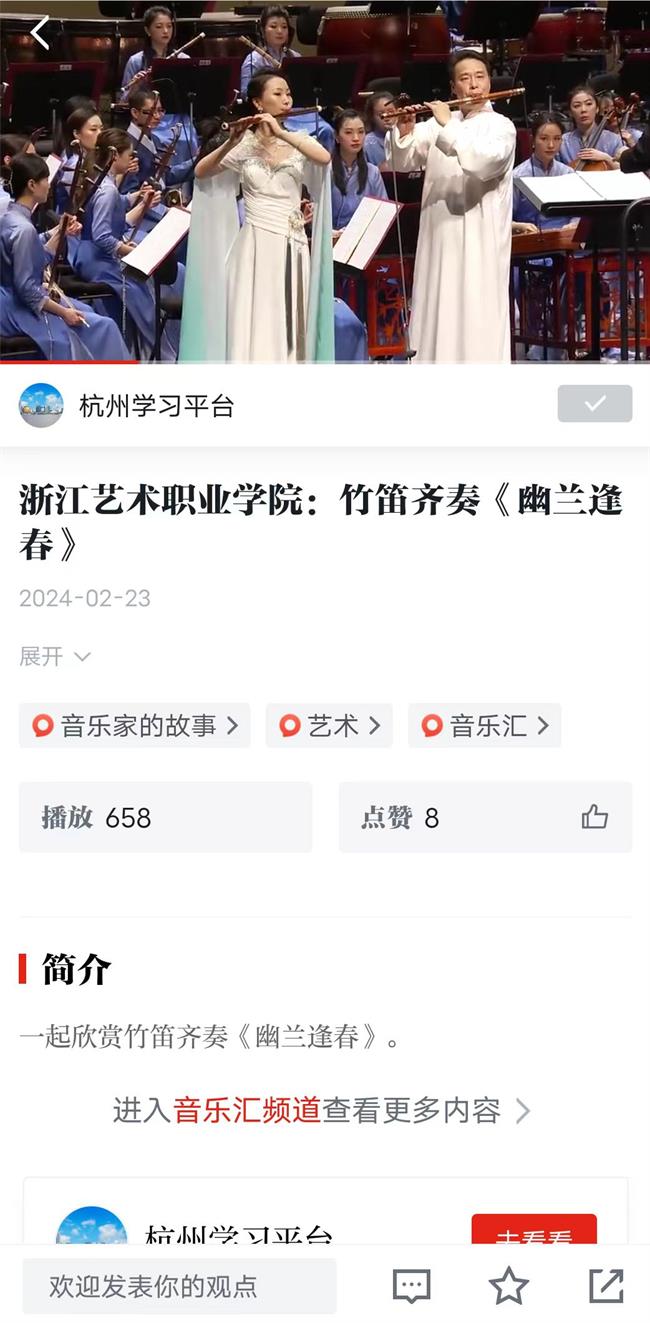Open the 音乐家的故事 topic tag
This screenshot has height=1323, width=650.
point(135,726)
